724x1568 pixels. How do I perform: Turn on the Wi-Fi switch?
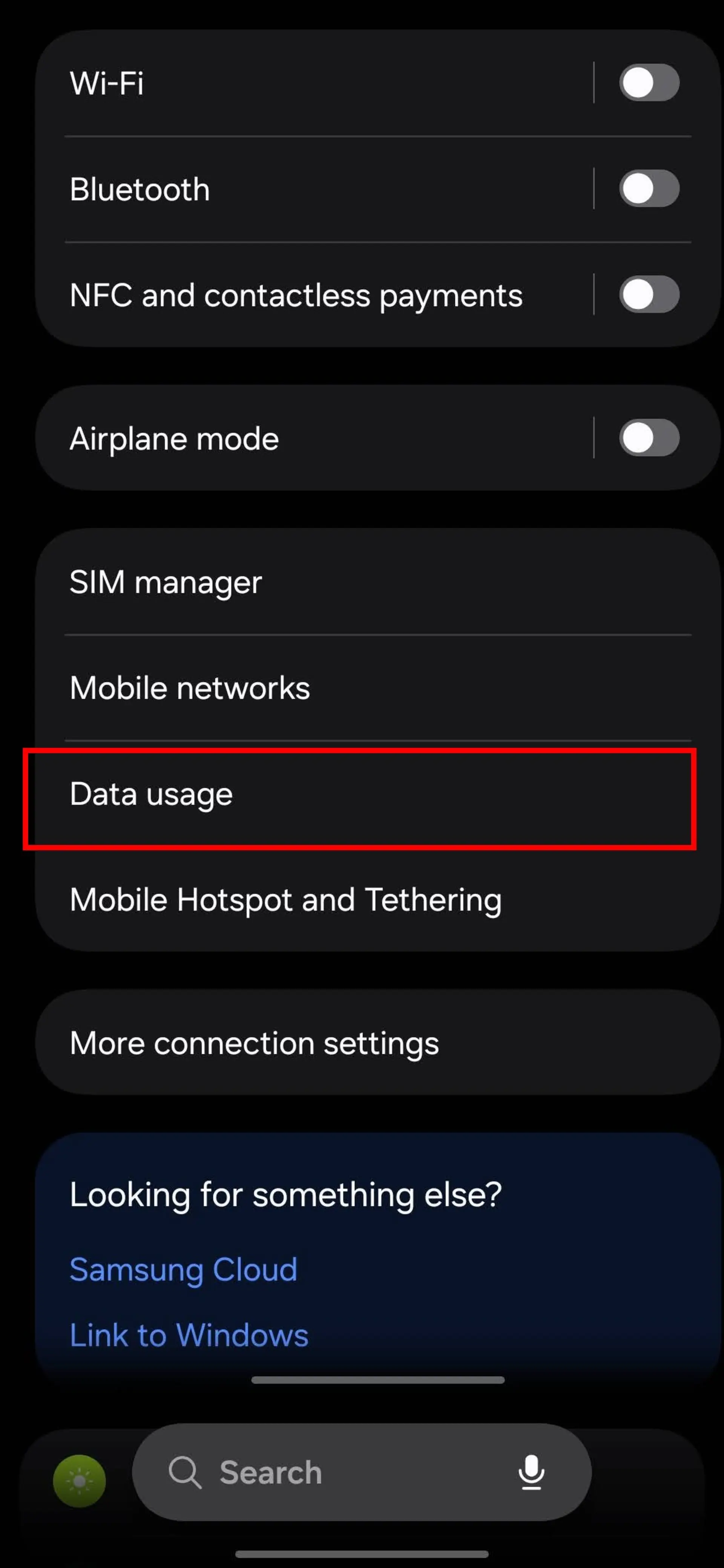[x=649, y=83]
